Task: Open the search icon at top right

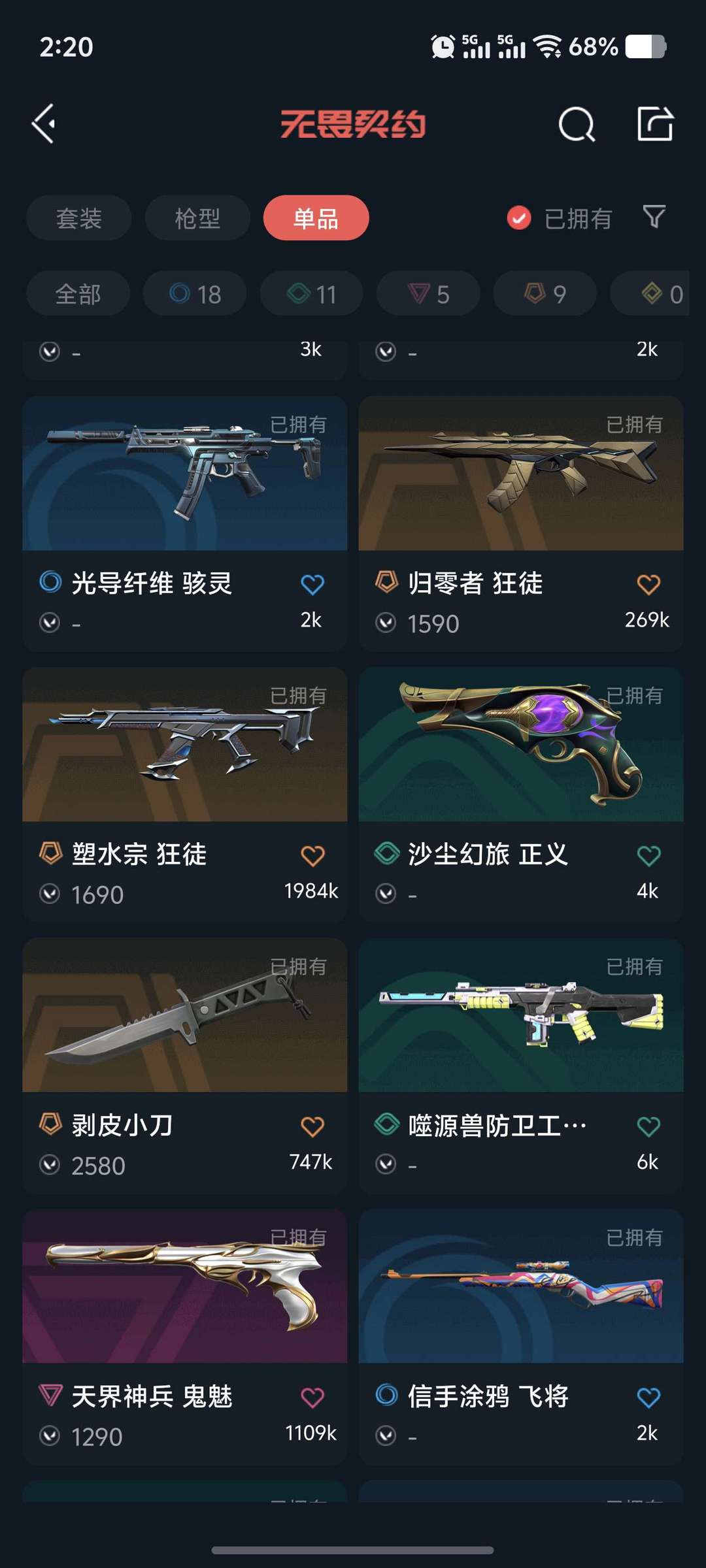Action: click(576, 124)
